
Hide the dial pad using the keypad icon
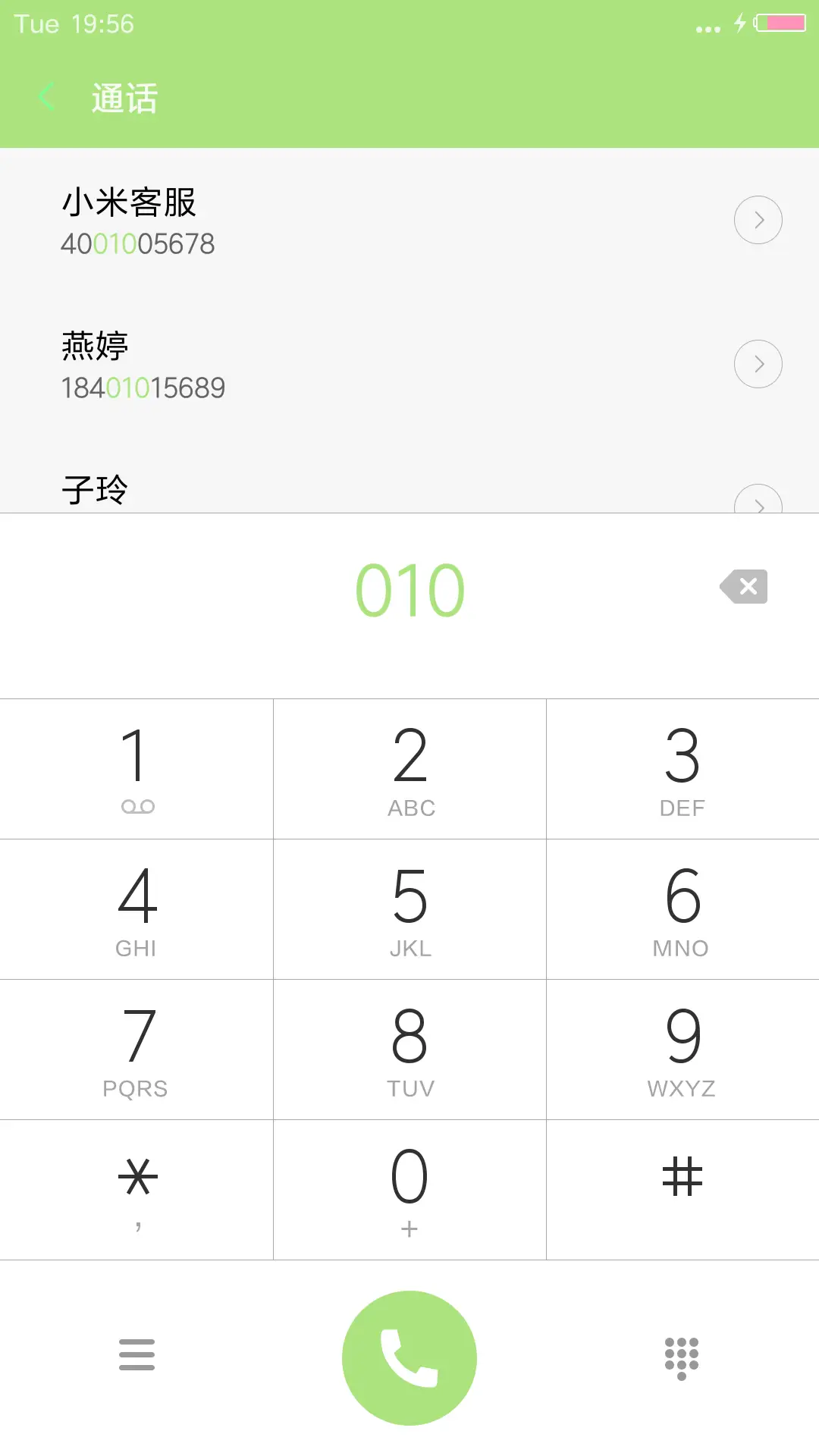click(681, 1357)
